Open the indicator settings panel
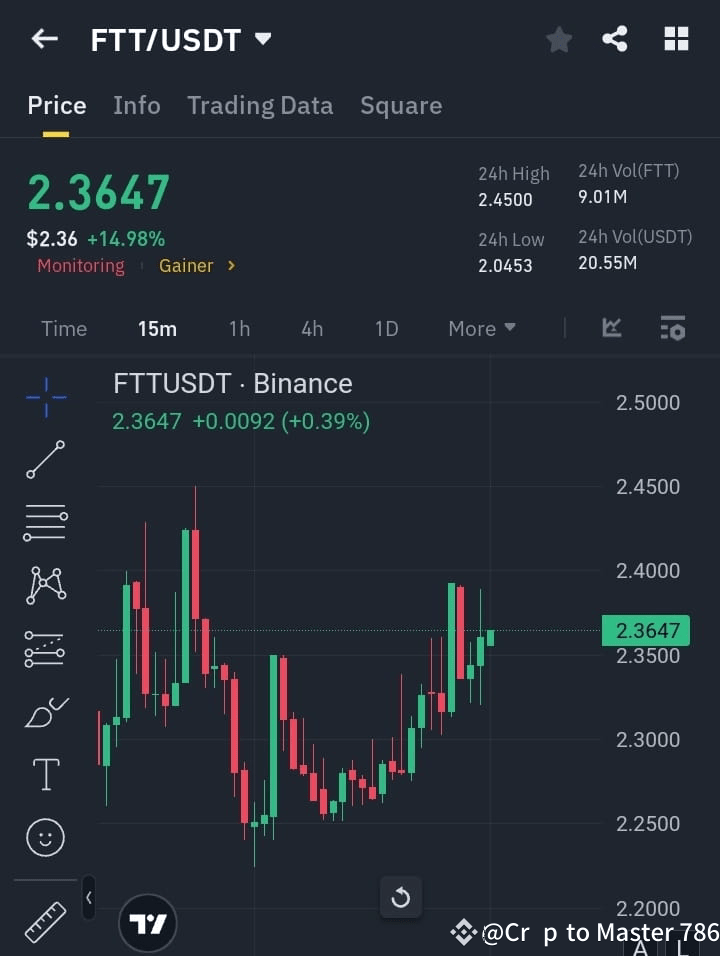Screen dimensions: 720x956 pyautogui.click(x=672, y=328)
